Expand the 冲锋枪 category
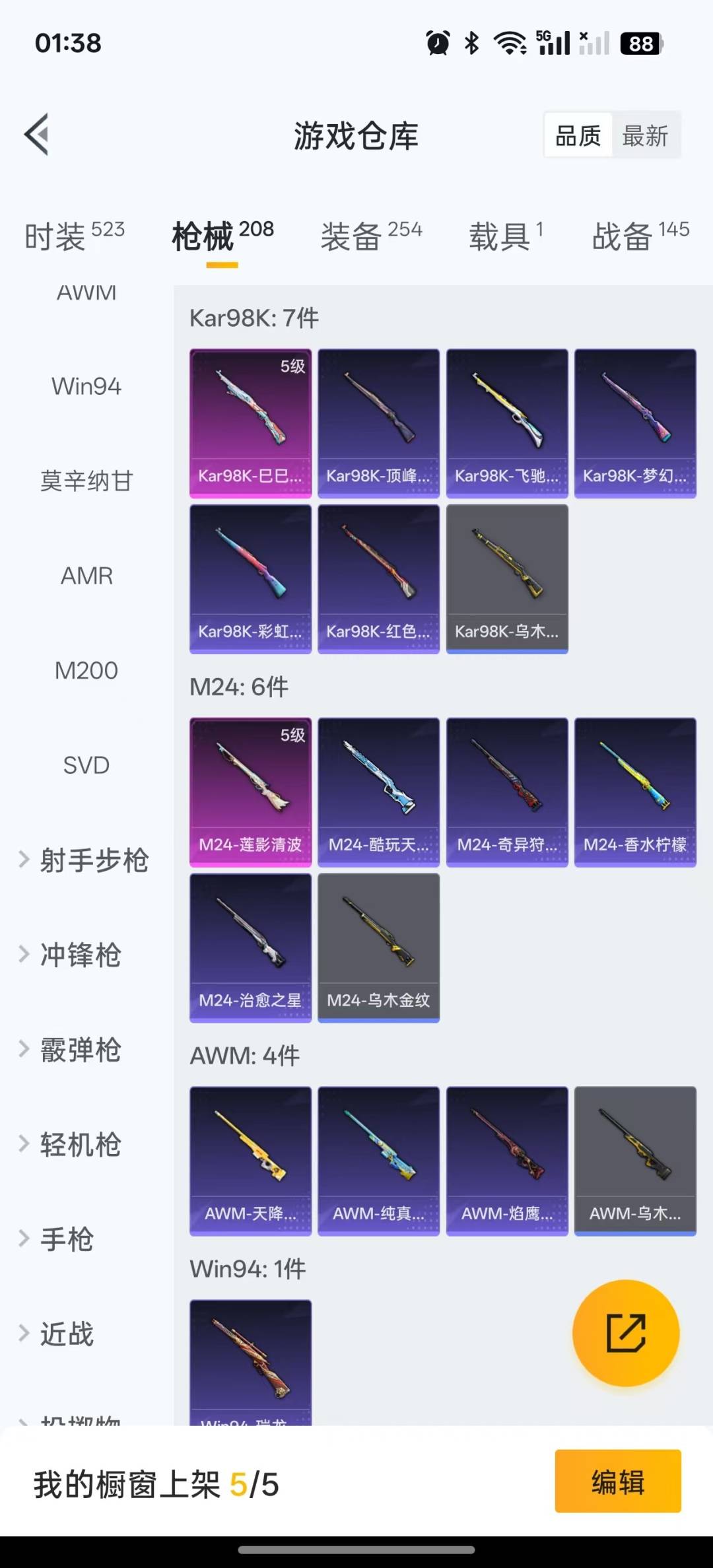This screenshot has width=713, height=1568. pos(80,955)
